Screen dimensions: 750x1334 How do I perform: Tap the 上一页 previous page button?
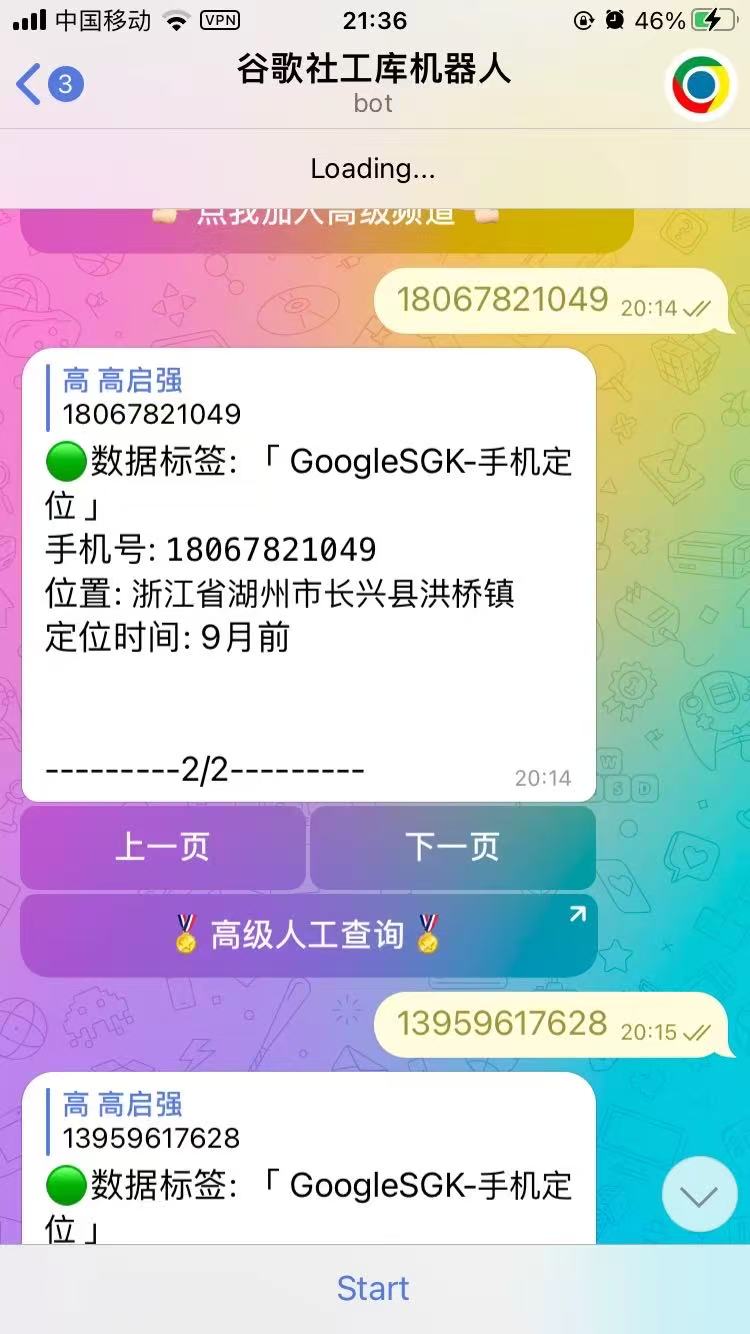[163, 848]
